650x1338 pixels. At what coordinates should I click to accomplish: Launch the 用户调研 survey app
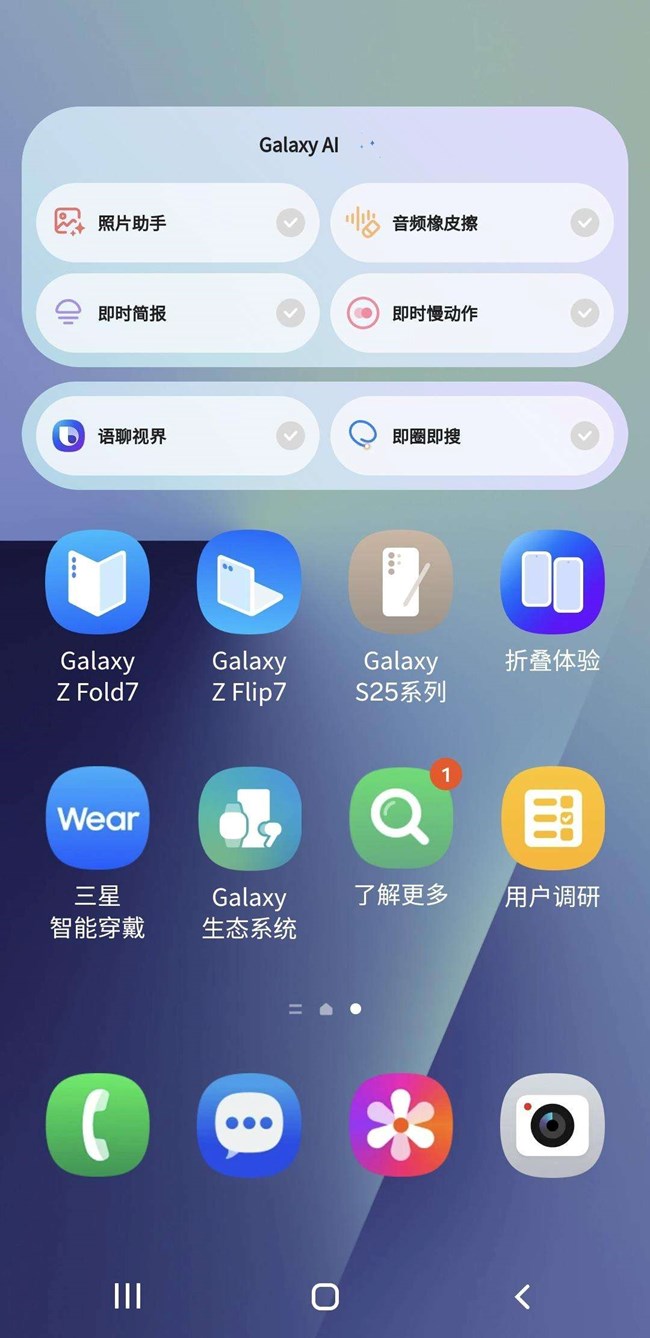pyautogui.click(x=552, y=819)
